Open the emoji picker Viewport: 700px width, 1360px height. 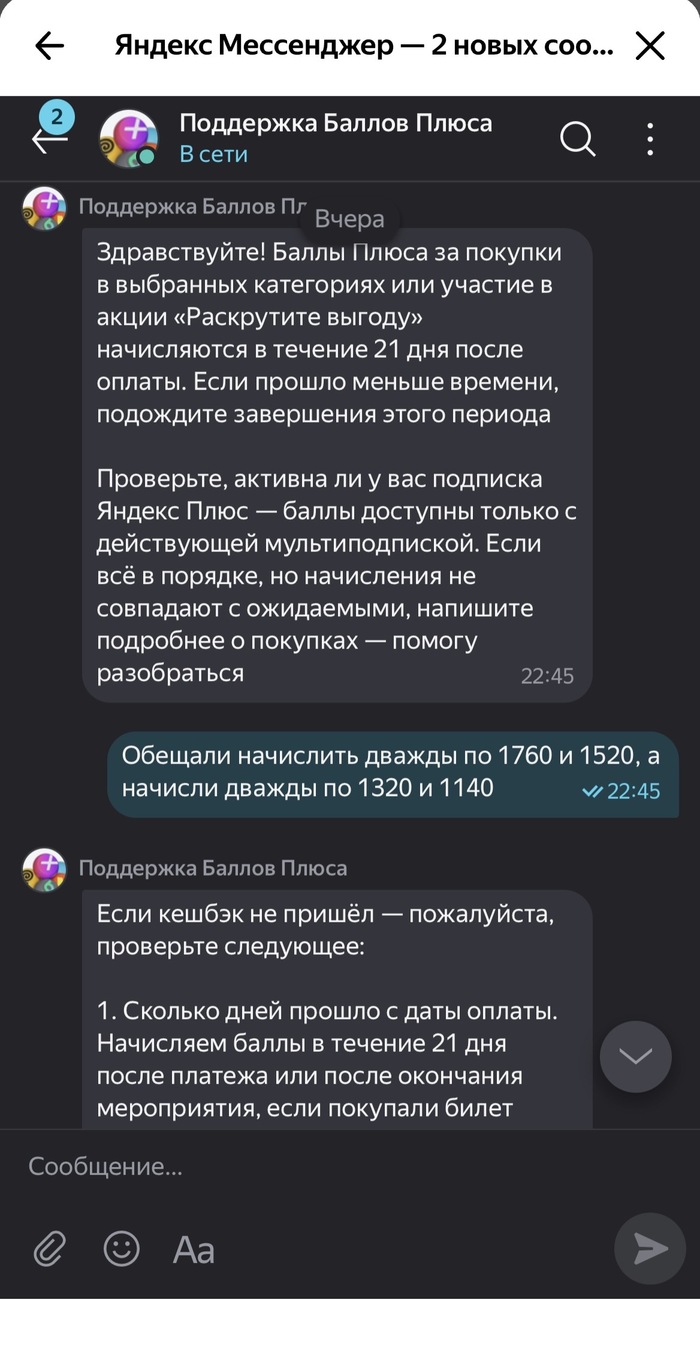pos(122,1249)
